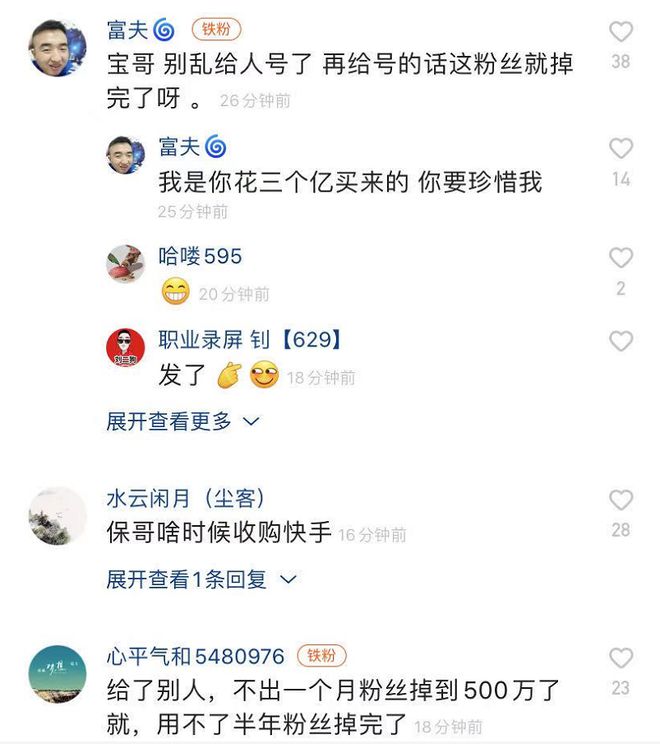Like the comment by 心平气和5480976

click(x=620, y=658)
